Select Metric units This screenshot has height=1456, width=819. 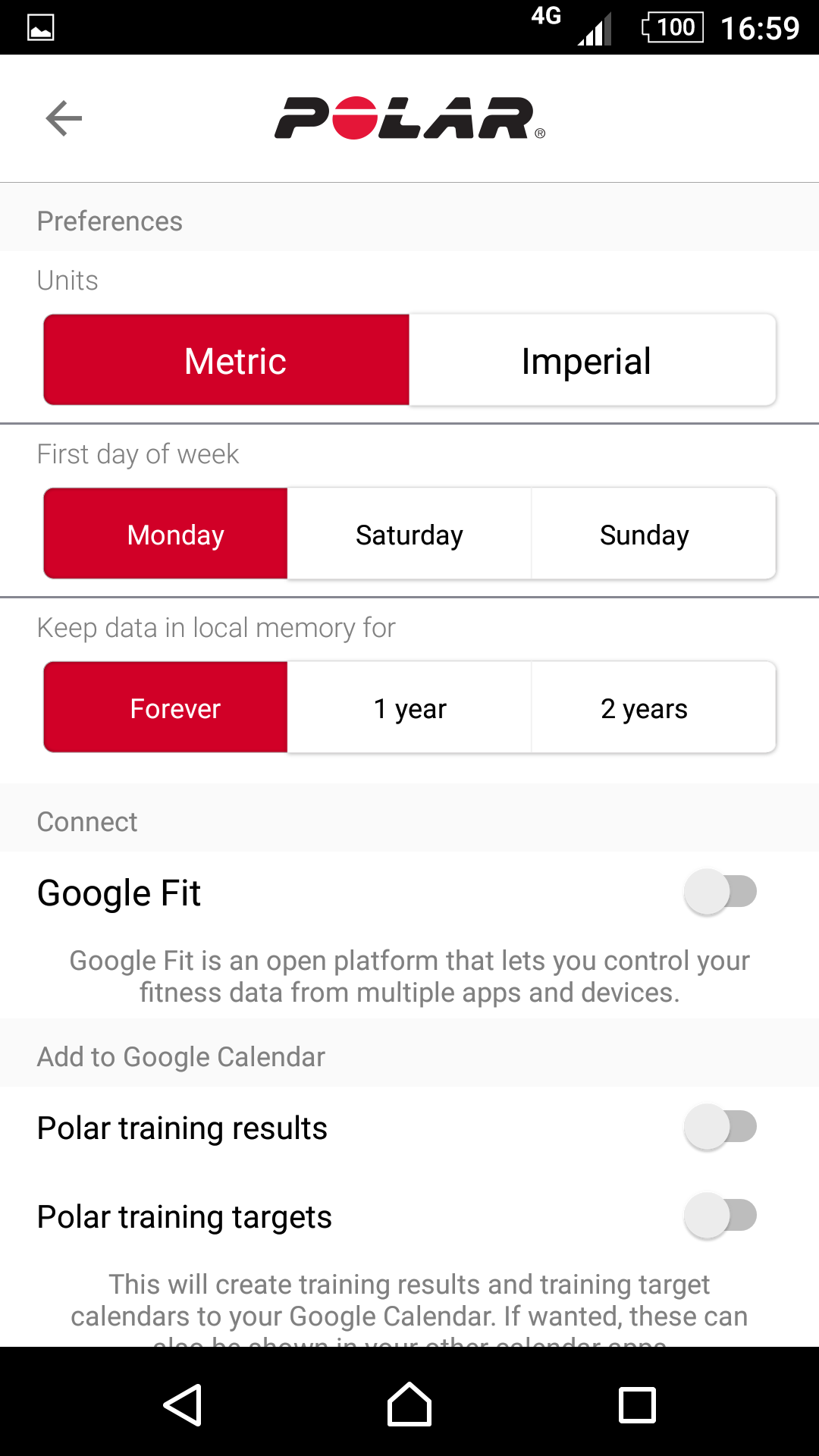[x=227, y=360]
